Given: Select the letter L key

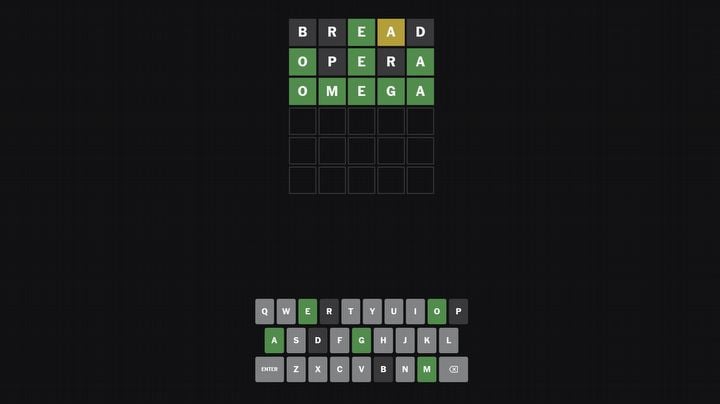Looking at the screenshot, I should point(448,340).
